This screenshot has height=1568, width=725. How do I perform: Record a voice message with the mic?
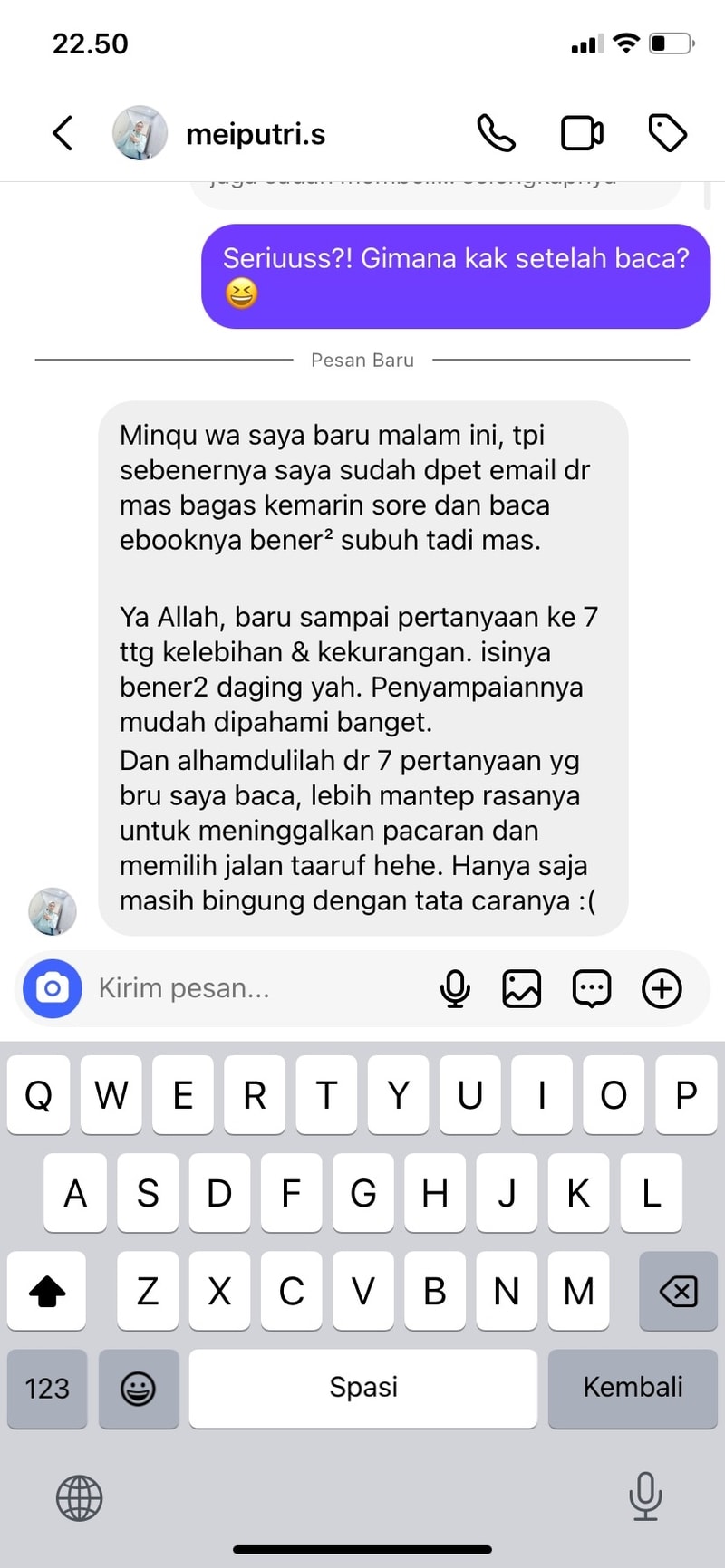(455, 988)
